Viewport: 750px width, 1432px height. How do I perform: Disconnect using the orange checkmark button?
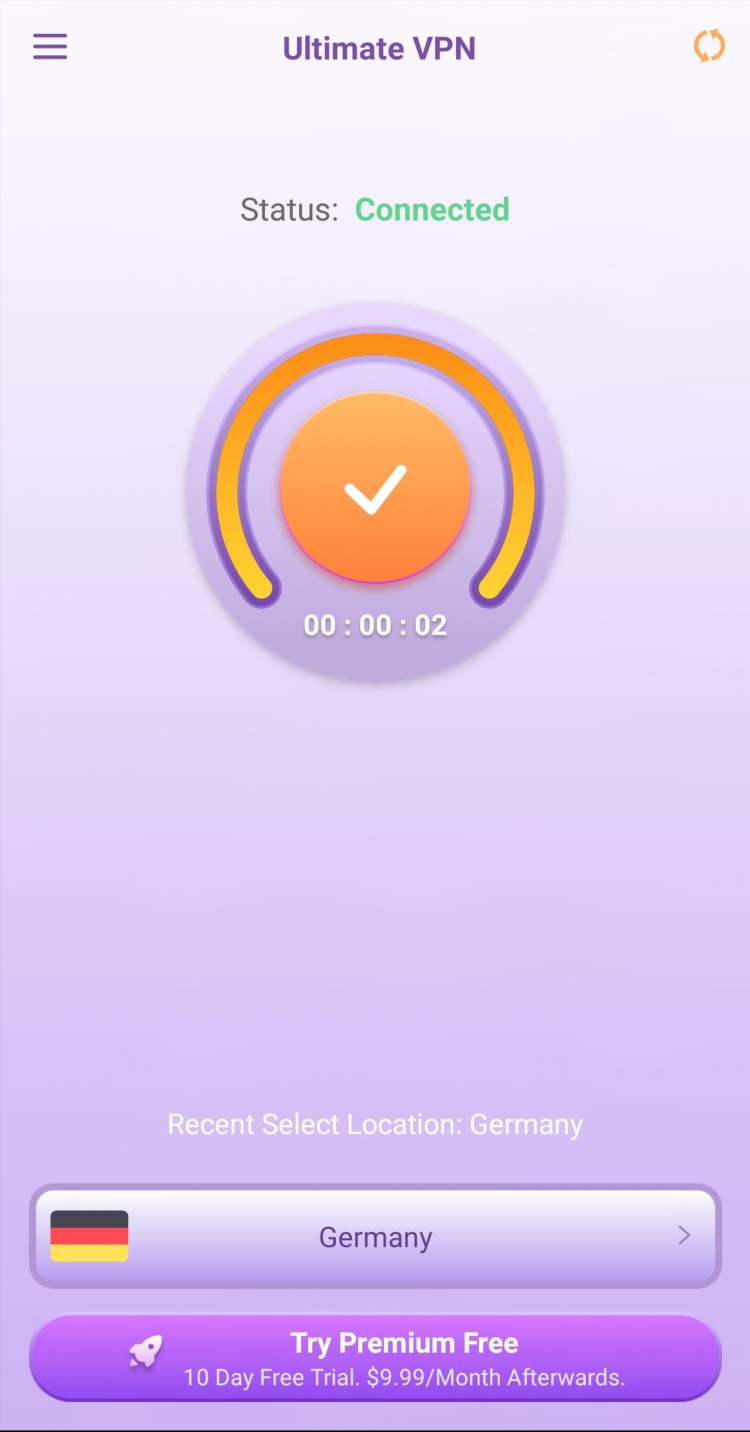375,488
